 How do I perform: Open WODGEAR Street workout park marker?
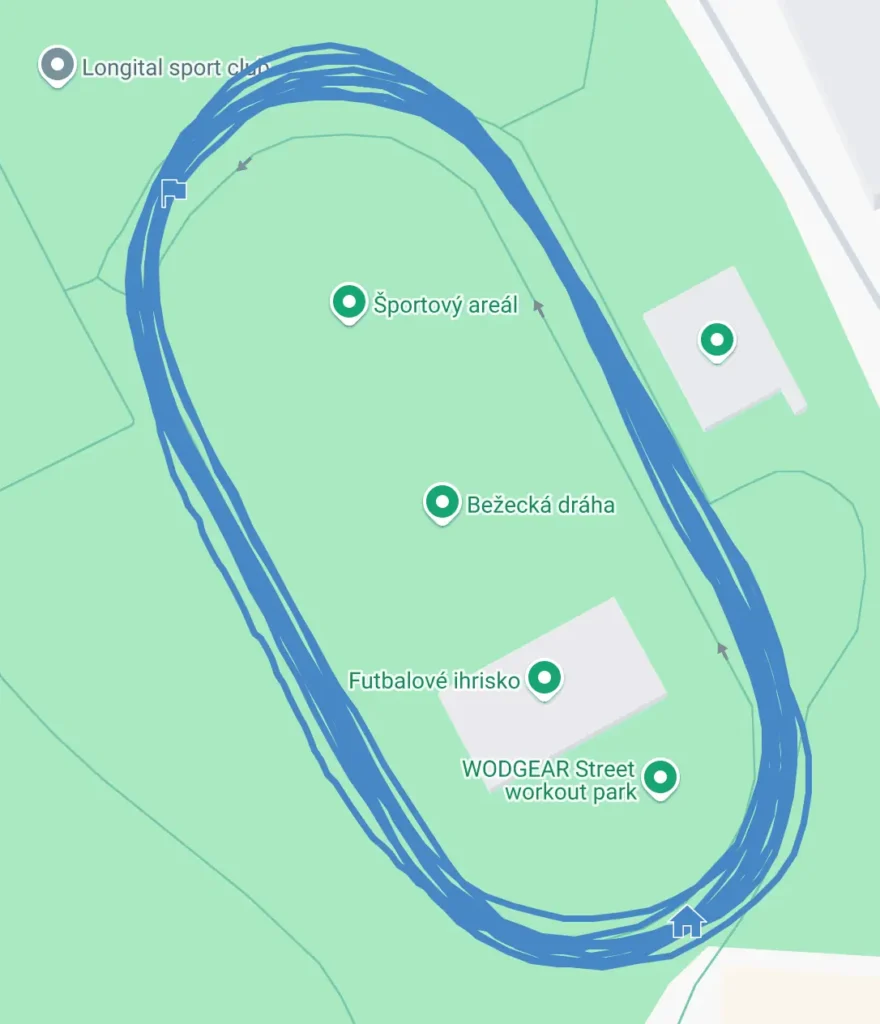pos(660,777)
